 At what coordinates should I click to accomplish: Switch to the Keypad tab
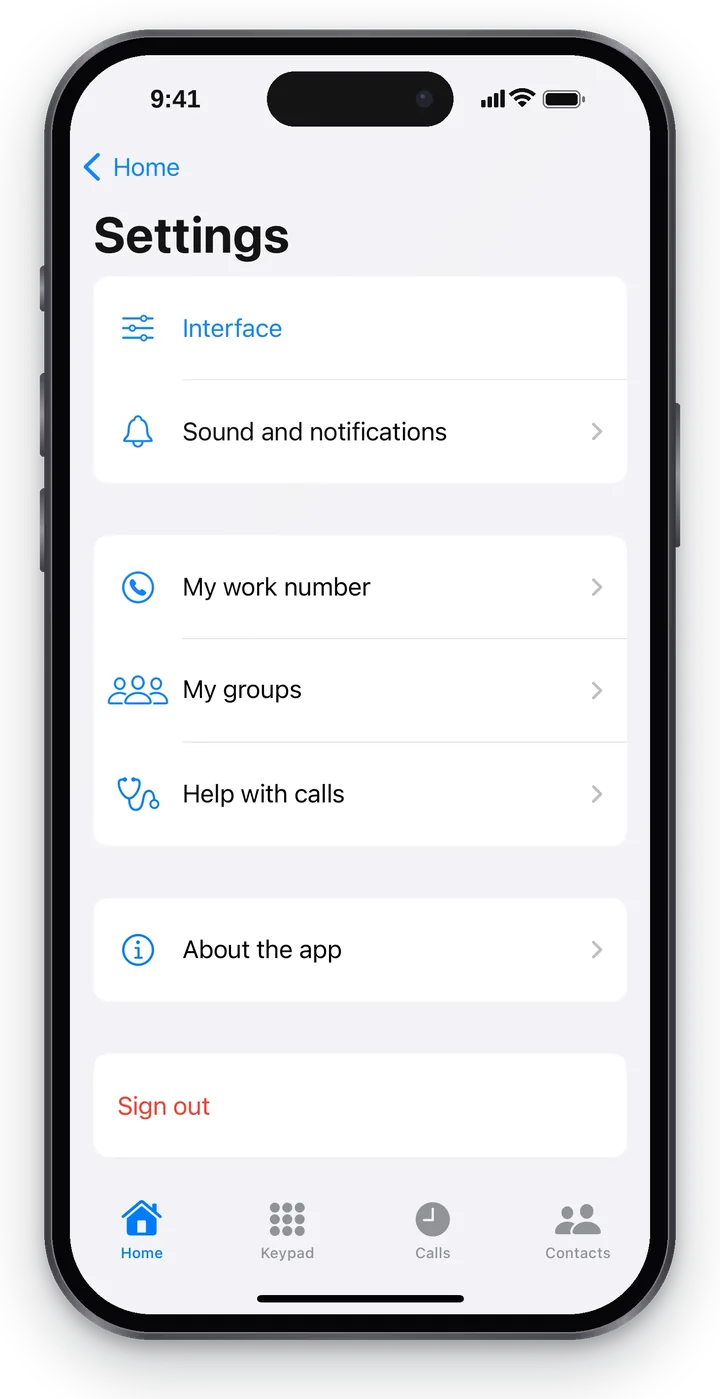click(287, 1231)
